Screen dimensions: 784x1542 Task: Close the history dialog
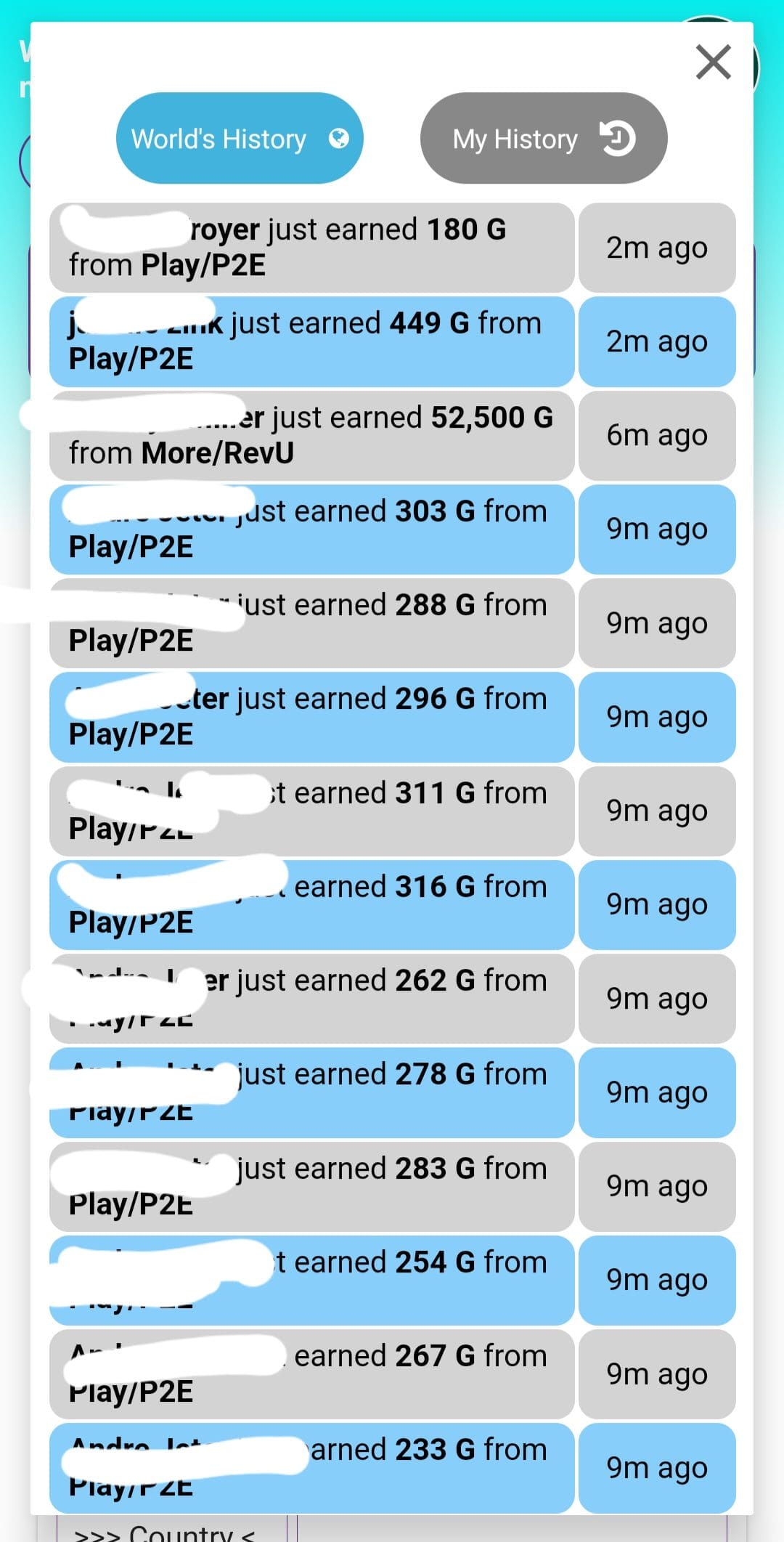pyautogui.click(x=713, y=62)
